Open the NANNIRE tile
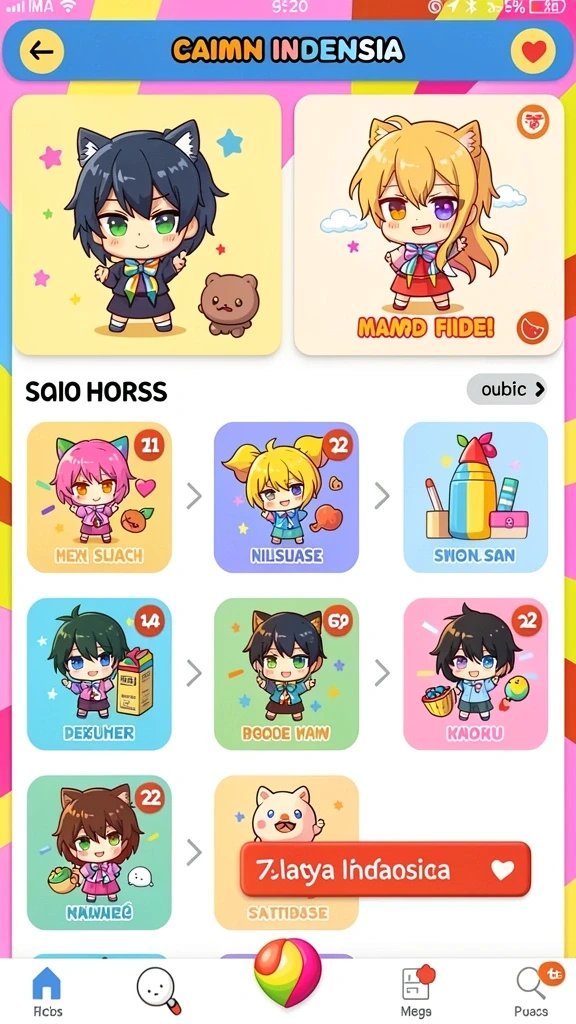Viewport: 576px width, 1024px height. [x=99, y=852]
